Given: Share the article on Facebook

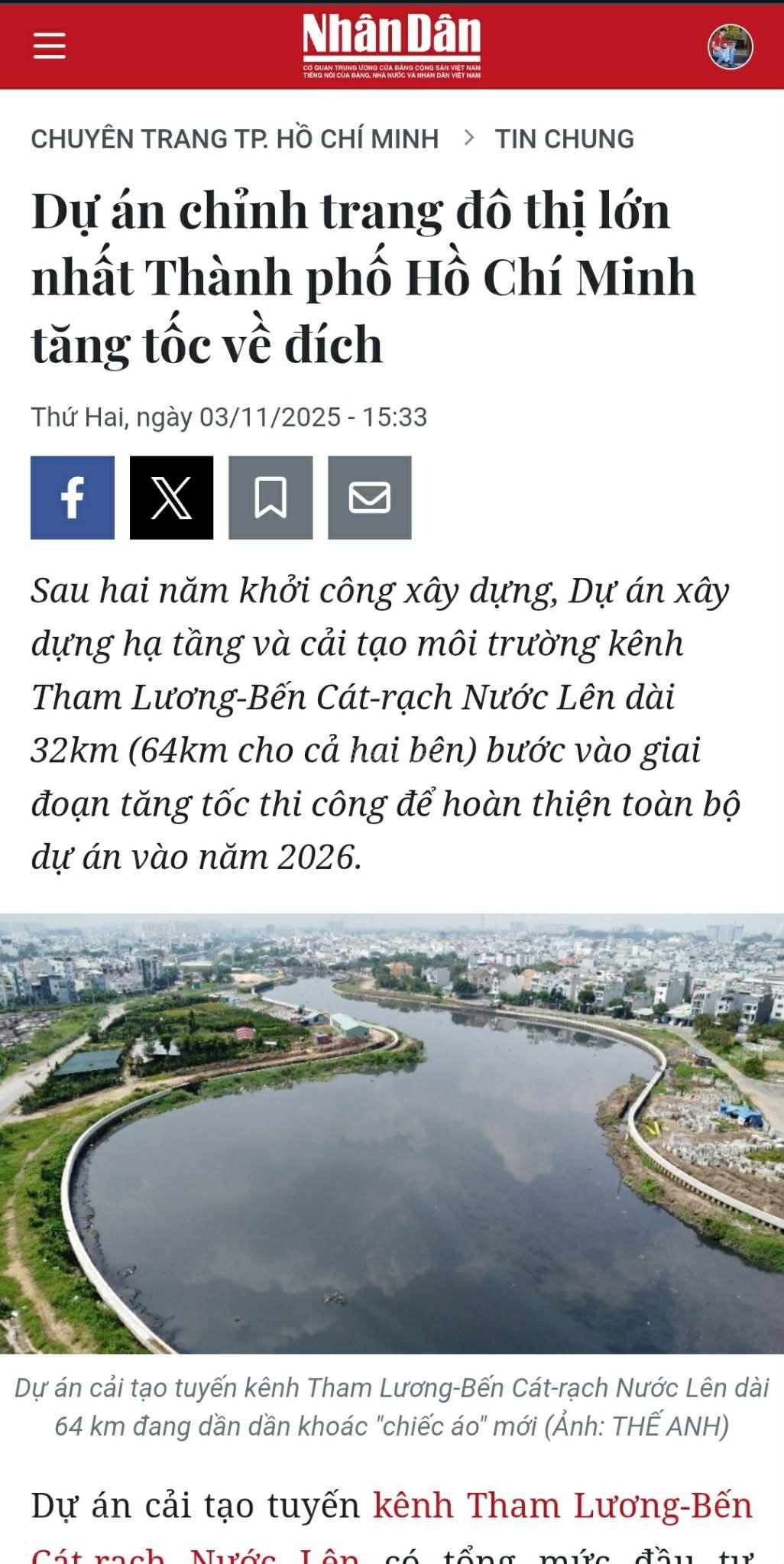Looking at the screenshot, I should (x=73, y=498).
